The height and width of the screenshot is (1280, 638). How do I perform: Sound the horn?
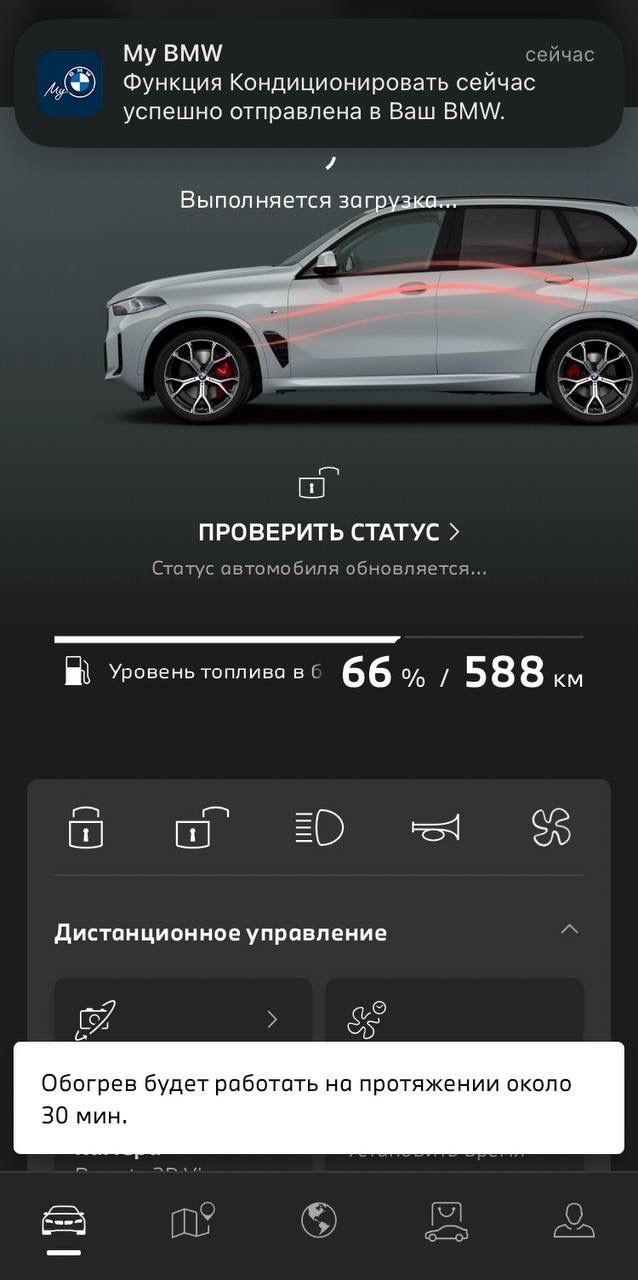point(436,828)
